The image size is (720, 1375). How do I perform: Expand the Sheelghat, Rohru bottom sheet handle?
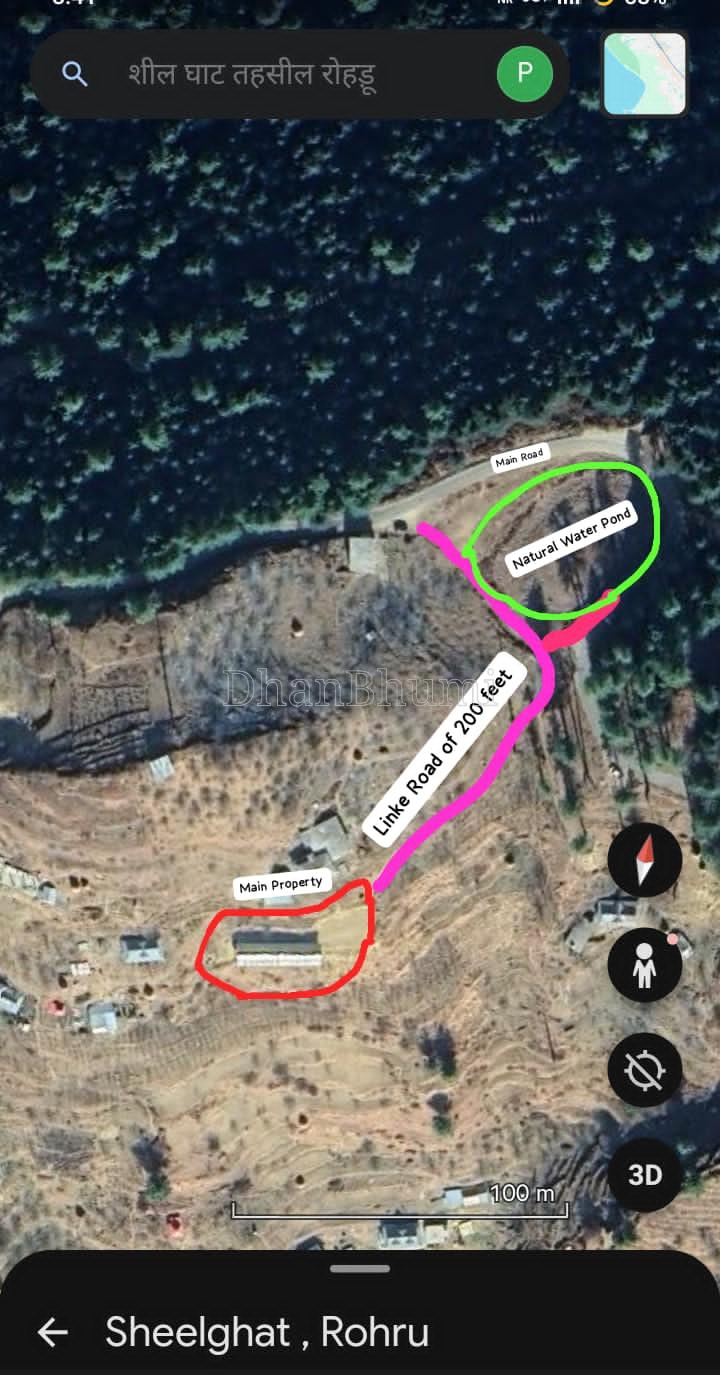click(x=360, y=1268)
